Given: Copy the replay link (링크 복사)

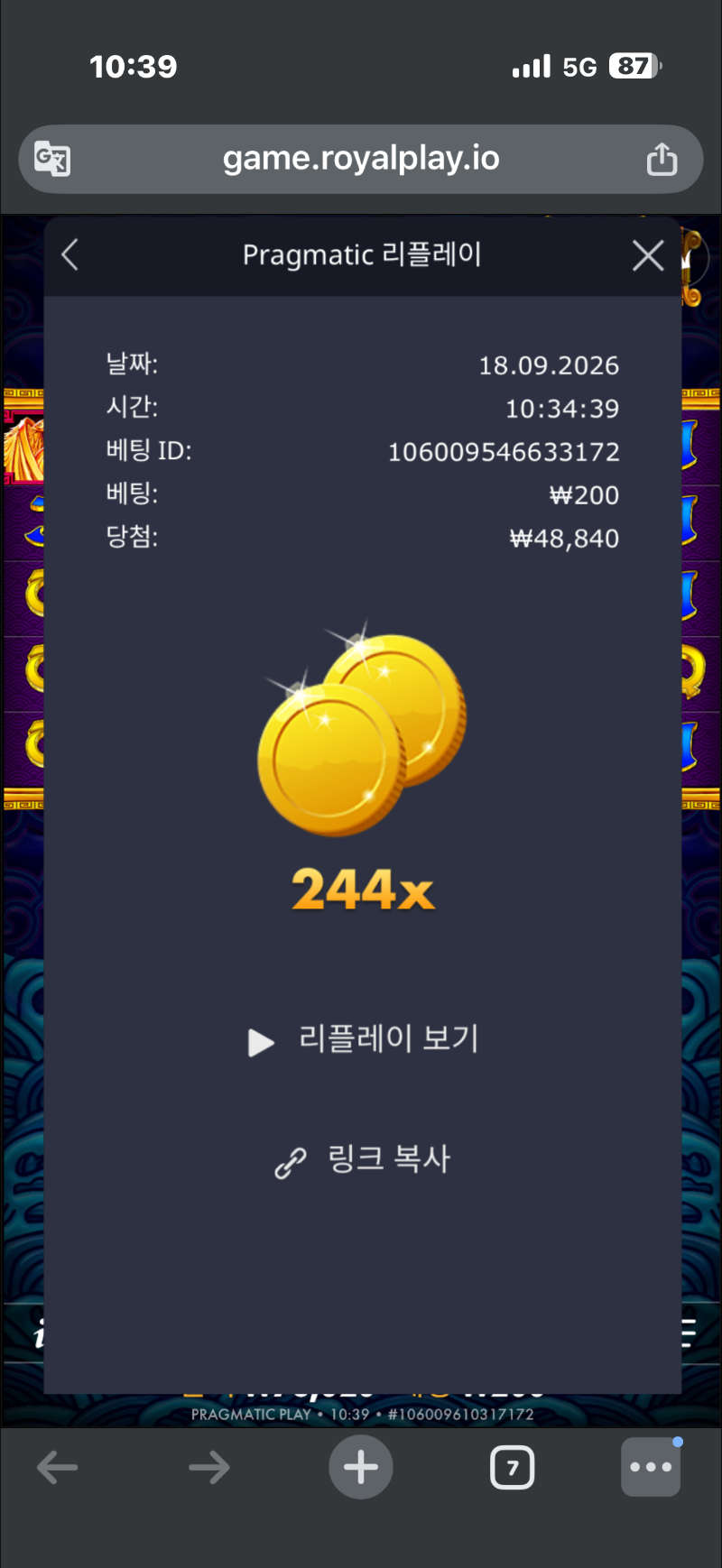Looking at the screenshot, I should (363, 1159).
